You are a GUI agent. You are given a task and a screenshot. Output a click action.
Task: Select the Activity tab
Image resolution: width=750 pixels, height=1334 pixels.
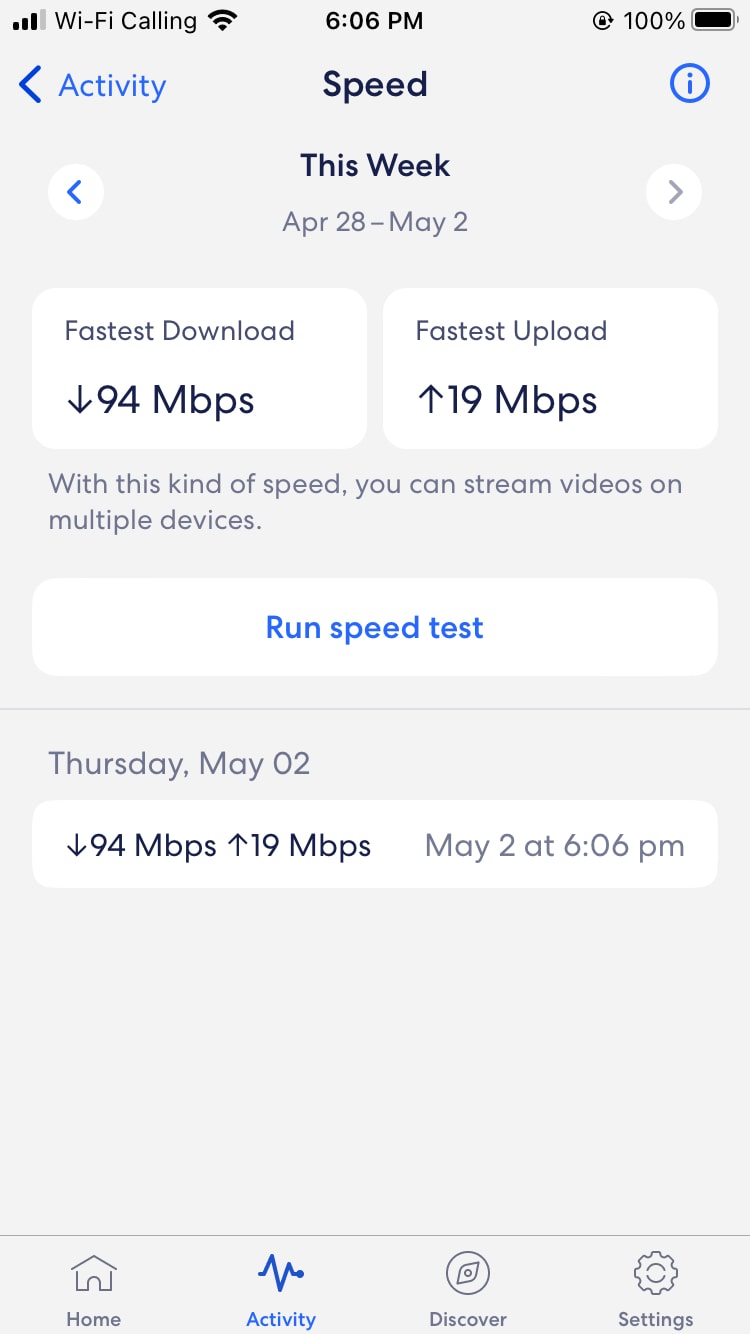tap(281, 1291)
